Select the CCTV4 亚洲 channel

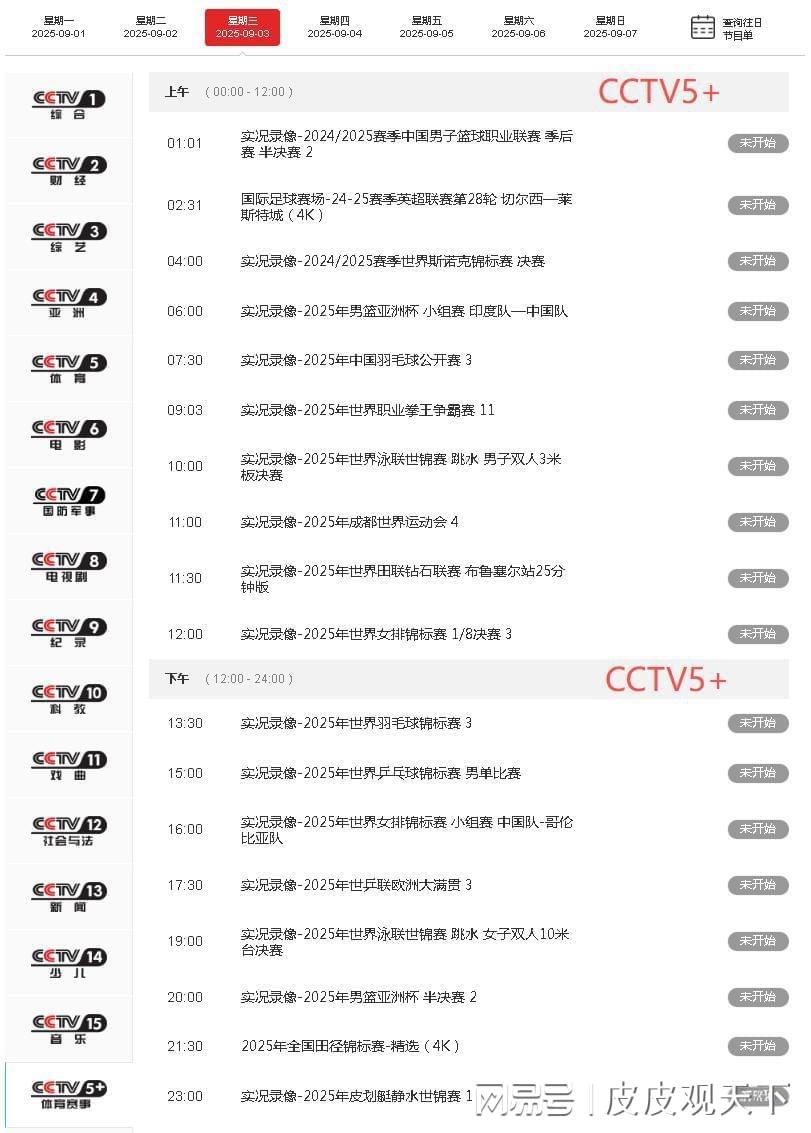click(68, 303)
